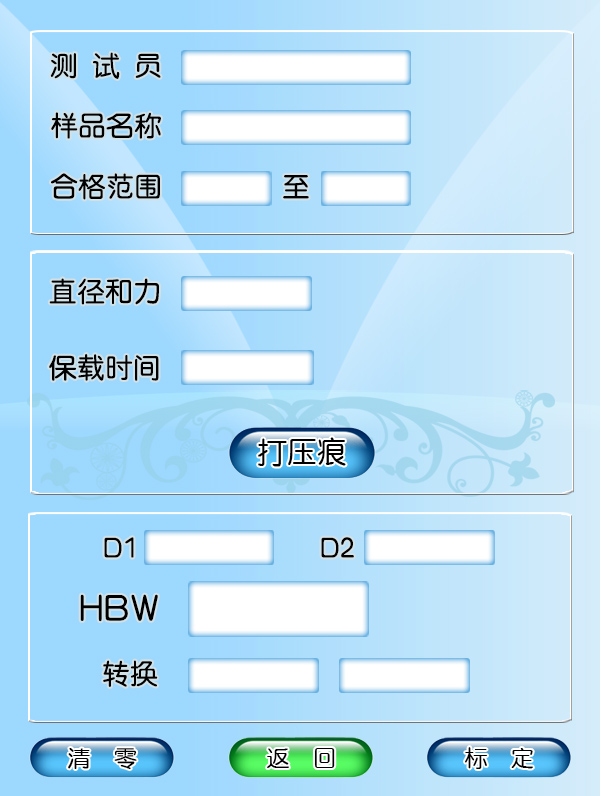607x796 pixels.
Task: Open calibration via 标定 button
Action: click(498, 758)
